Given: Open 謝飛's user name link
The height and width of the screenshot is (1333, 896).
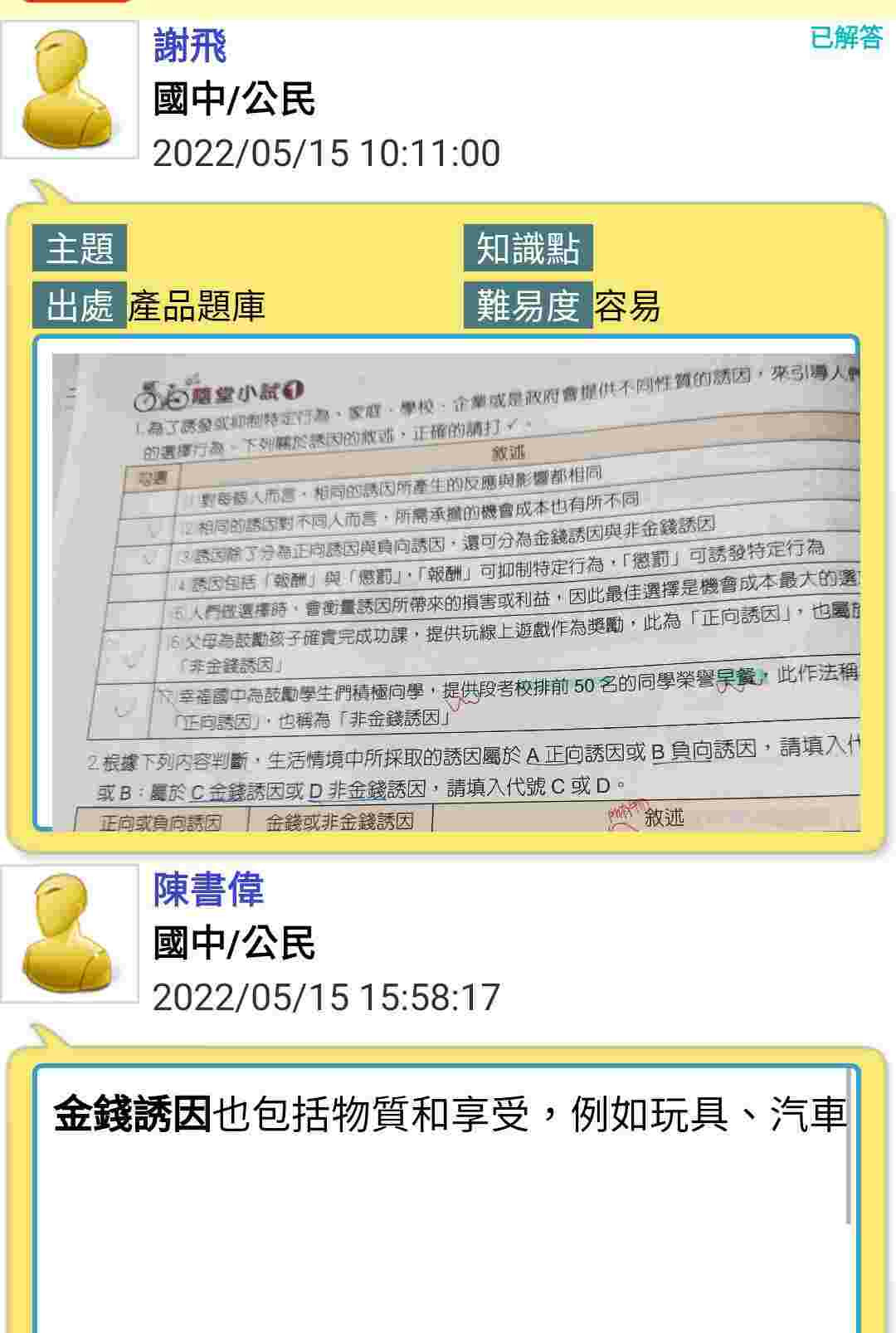Looking at the screenshot, I should click(x=190, y=45).
